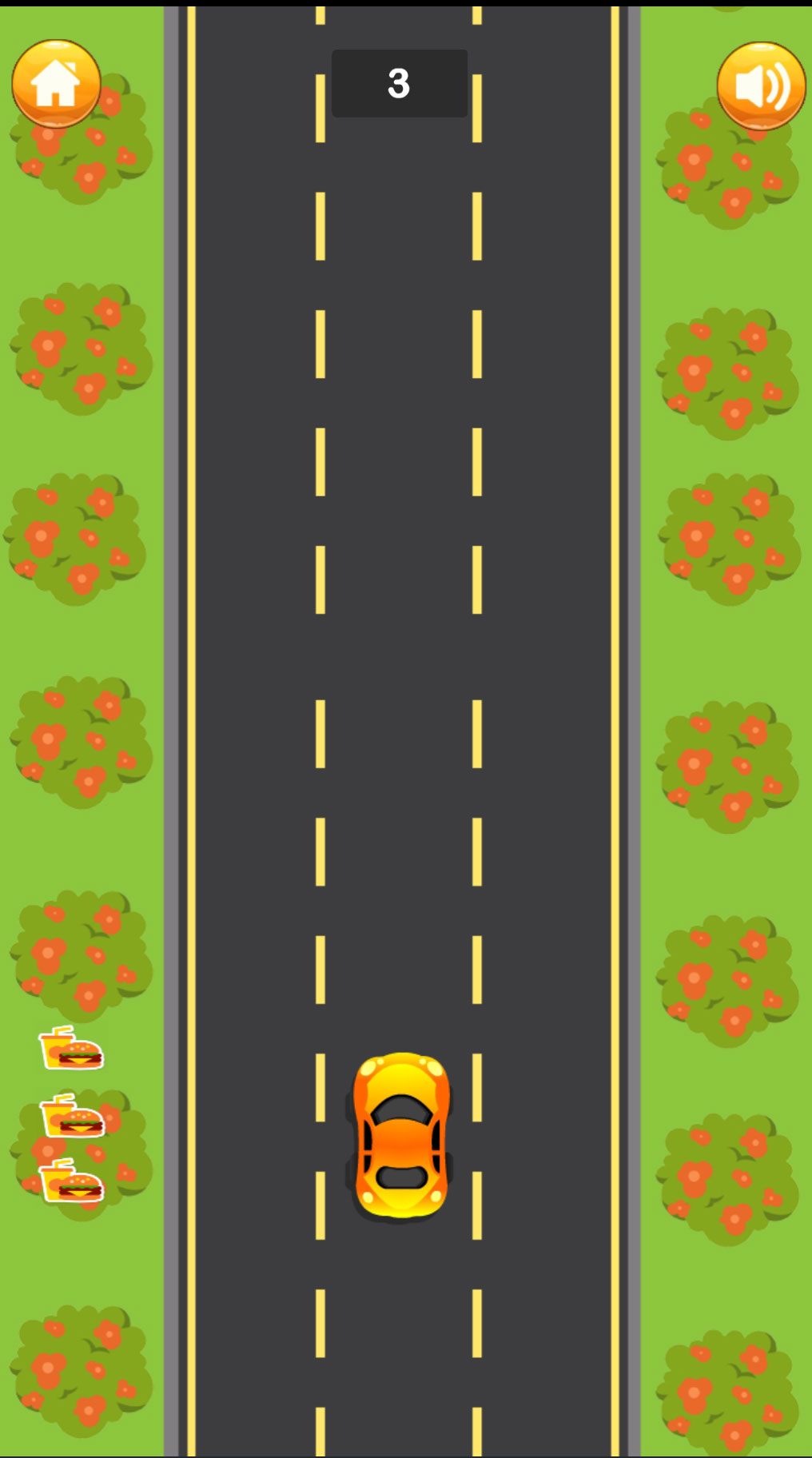Go to the home menu
812x1458 pixels.
(56, 84)
